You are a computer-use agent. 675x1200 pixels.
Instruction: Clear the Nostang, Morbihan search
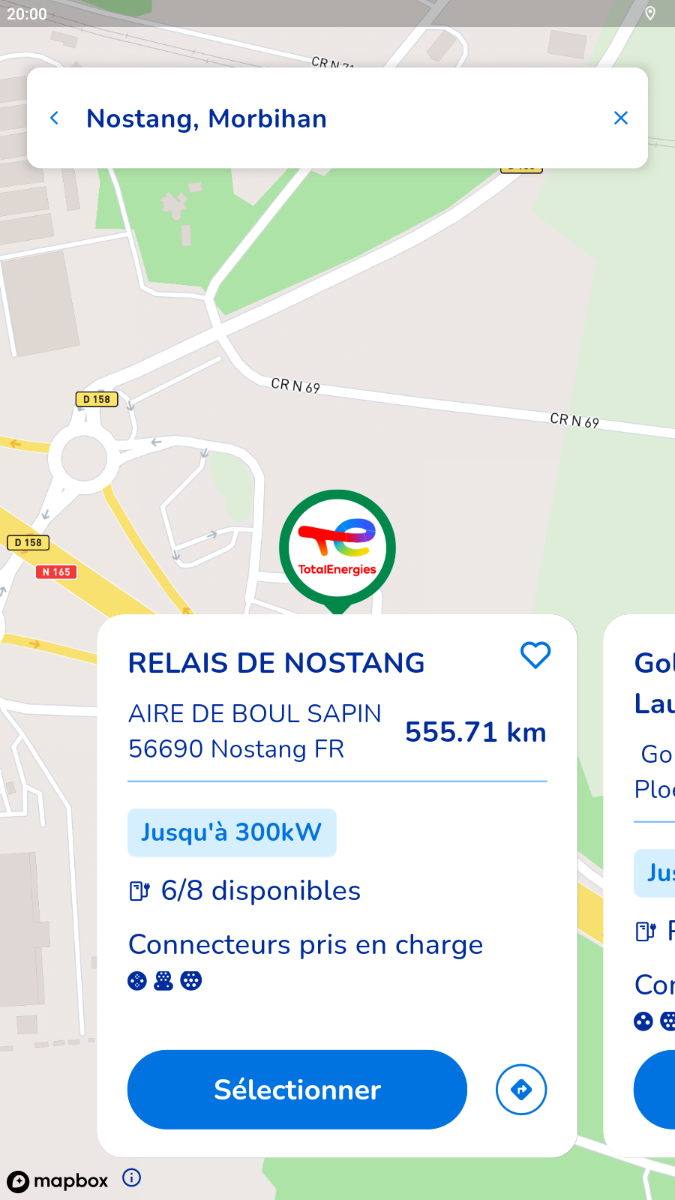tap(620, 118)
